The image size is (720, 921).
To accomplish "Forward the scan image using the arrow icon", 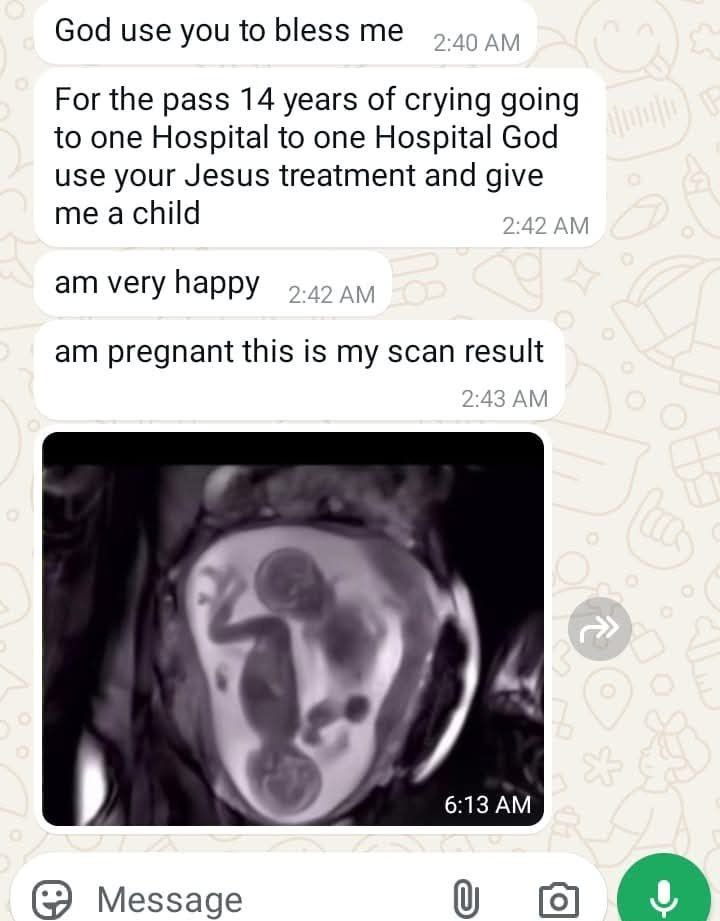I will coord(600,629).
